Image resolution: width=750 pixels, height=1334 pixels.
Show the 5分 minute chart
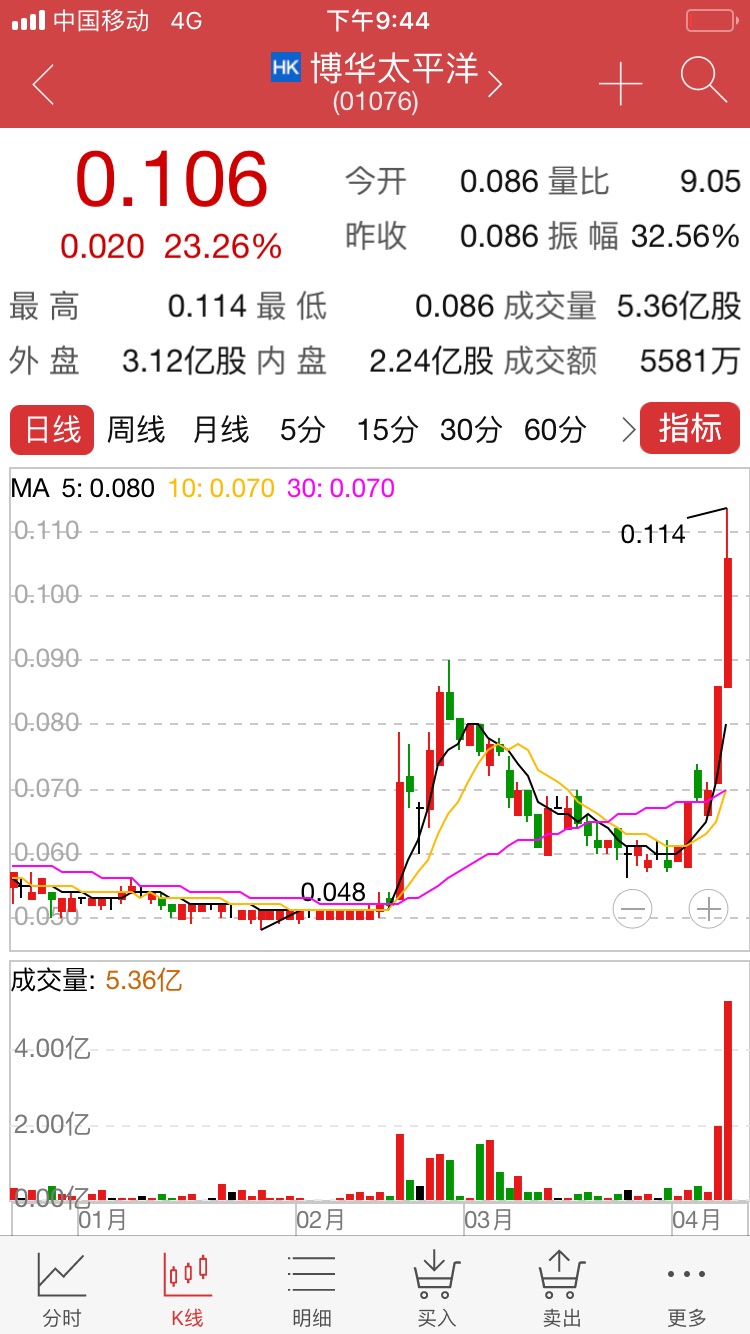click(x=303, y=430)
